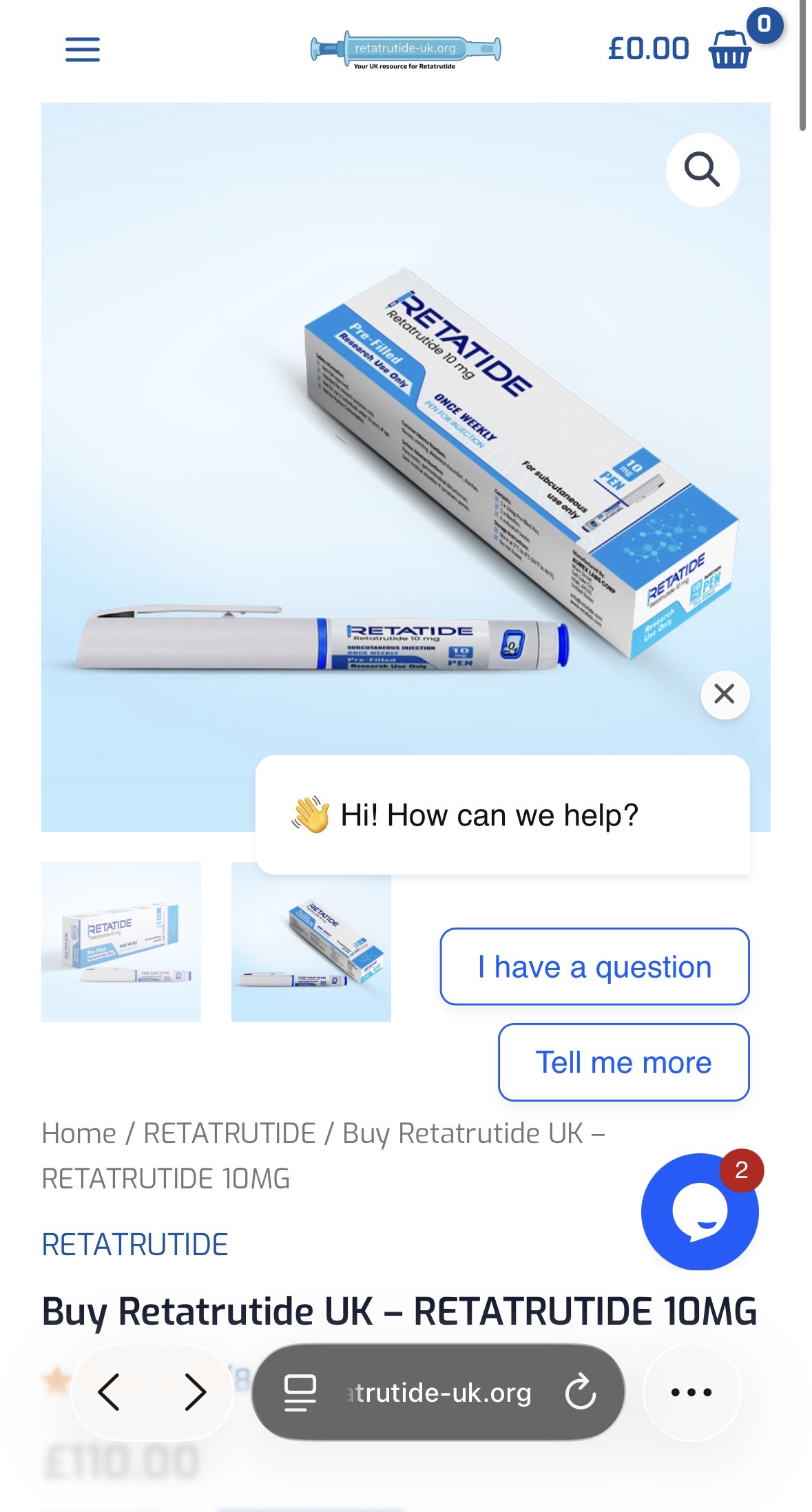Image resolution: width=812 pixels, height=1512 pixels.
Task: Open the page tools icon in address bar
Action: [300, 1392]
